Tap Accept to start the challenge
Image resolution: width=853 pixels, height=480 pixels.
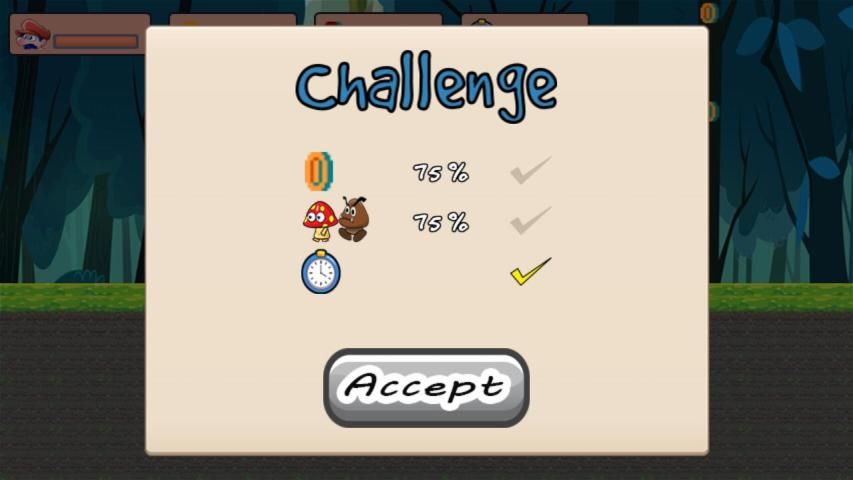point(426,387)
